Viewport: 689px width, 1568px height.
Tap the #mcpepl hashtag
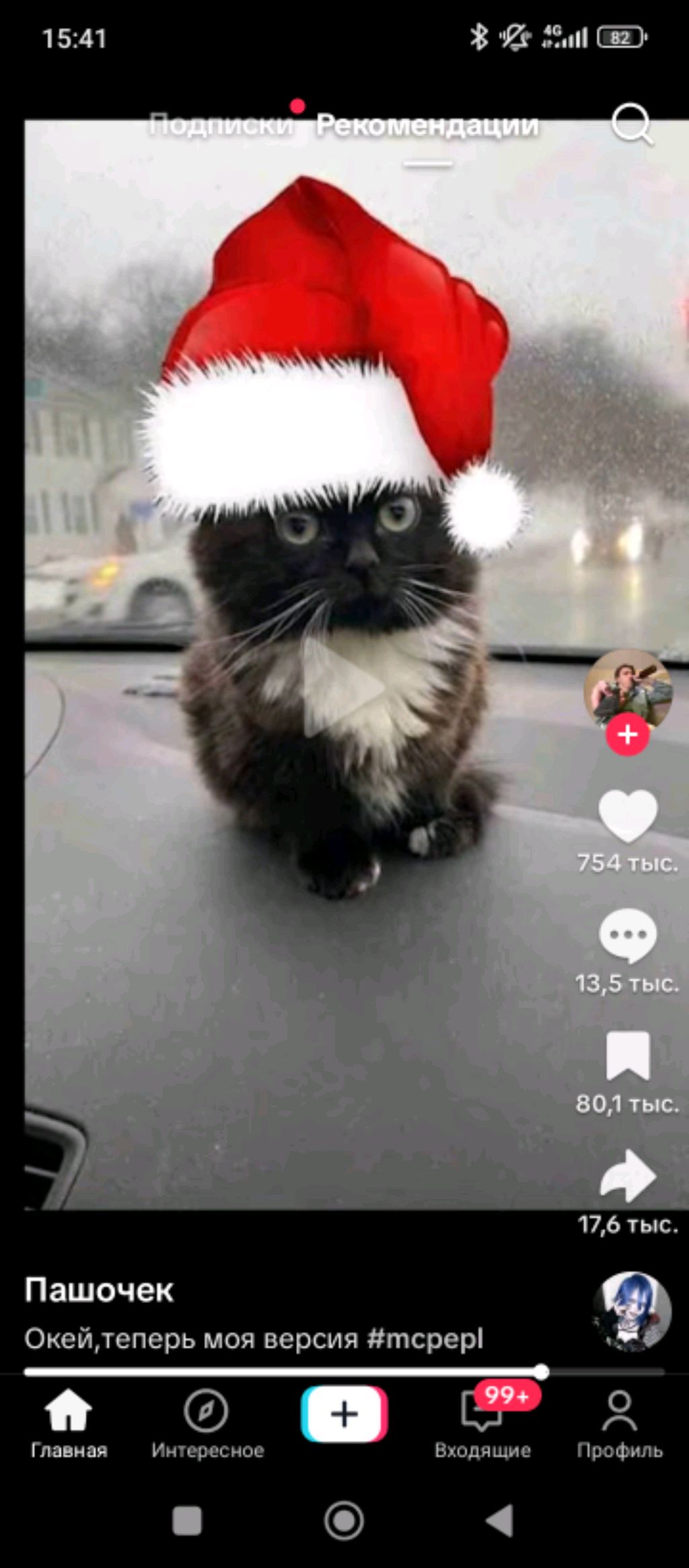click(425, 1339)
